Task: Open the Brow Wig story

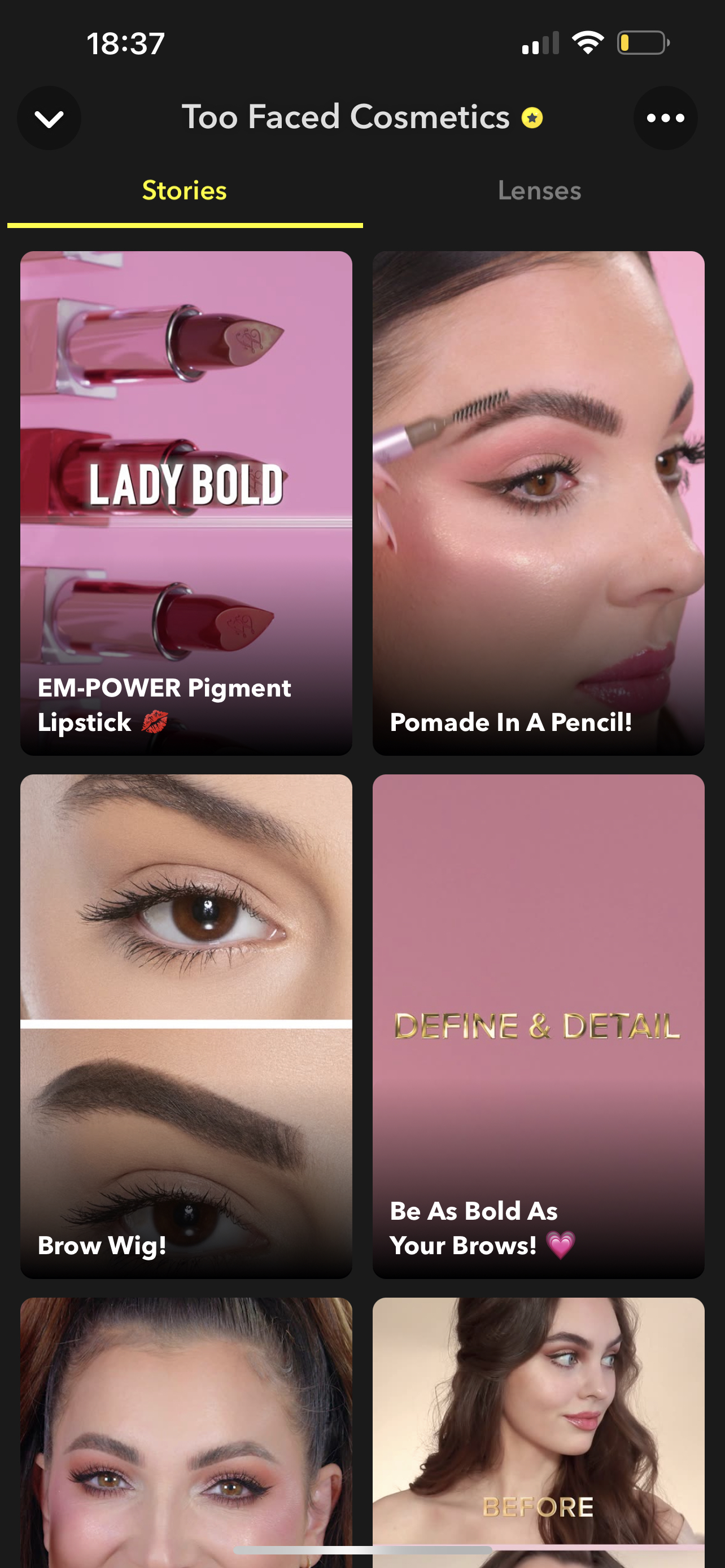Action: tap(186, 1026)
